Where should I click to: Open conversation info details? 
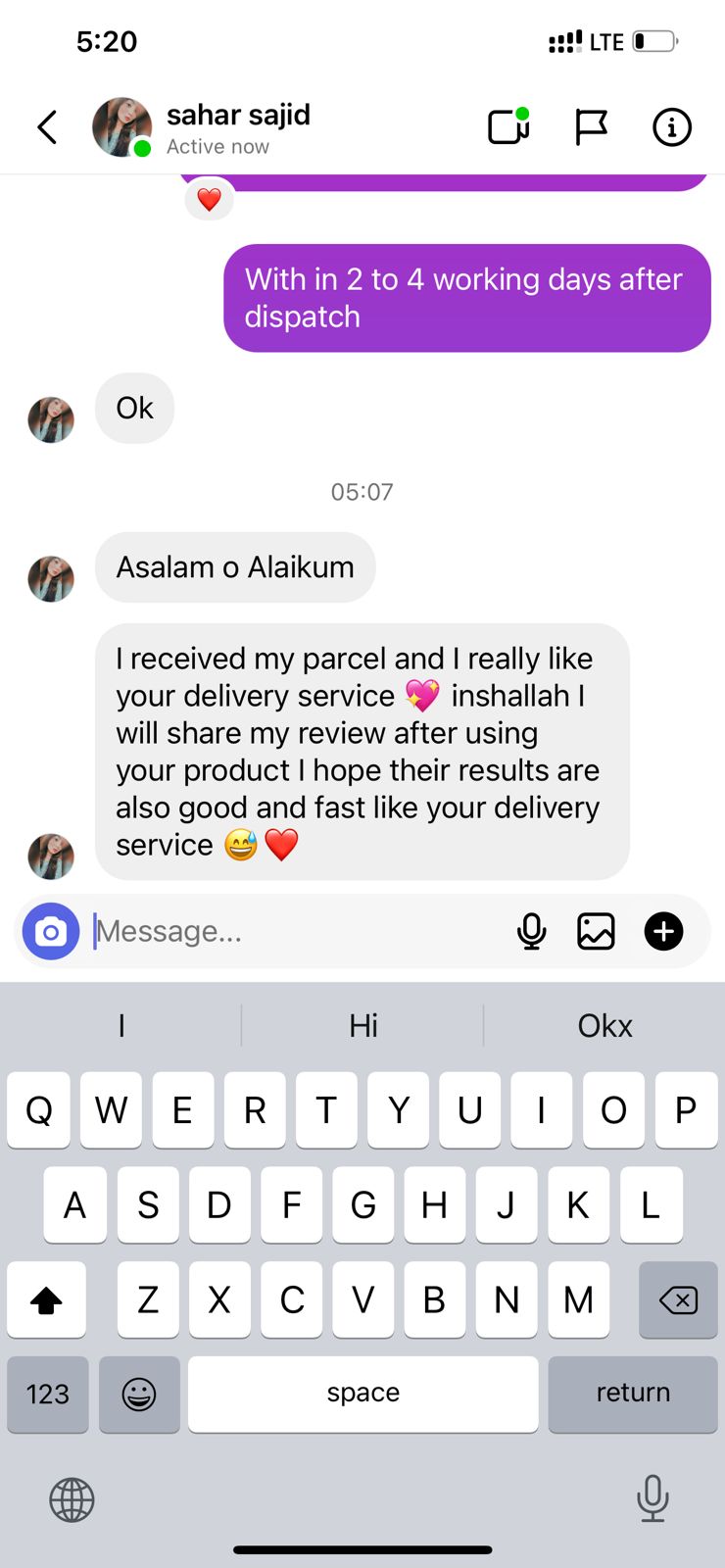click(x=671, y=127)
